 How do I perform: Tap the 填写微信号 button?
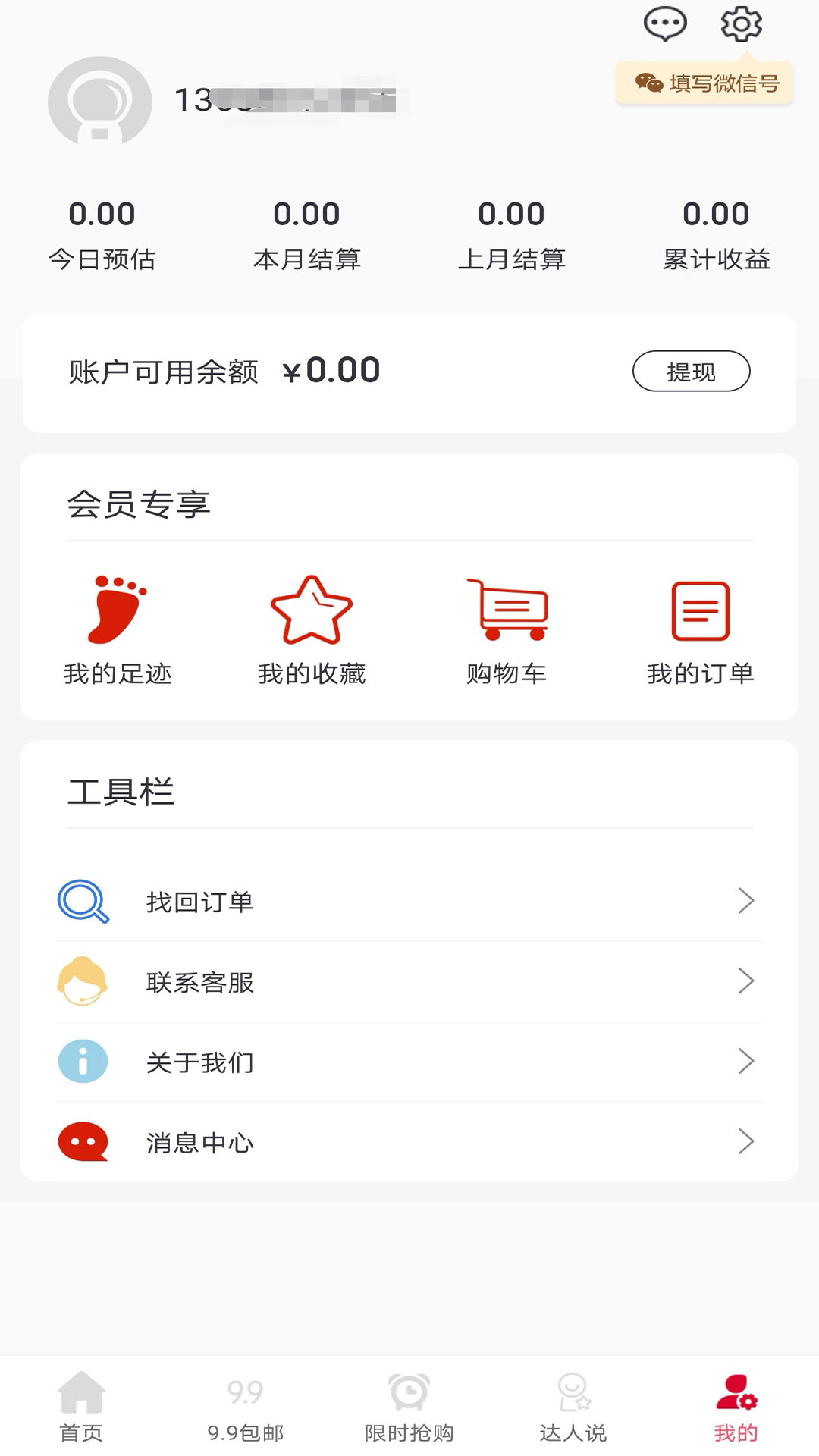coord(704,83)
